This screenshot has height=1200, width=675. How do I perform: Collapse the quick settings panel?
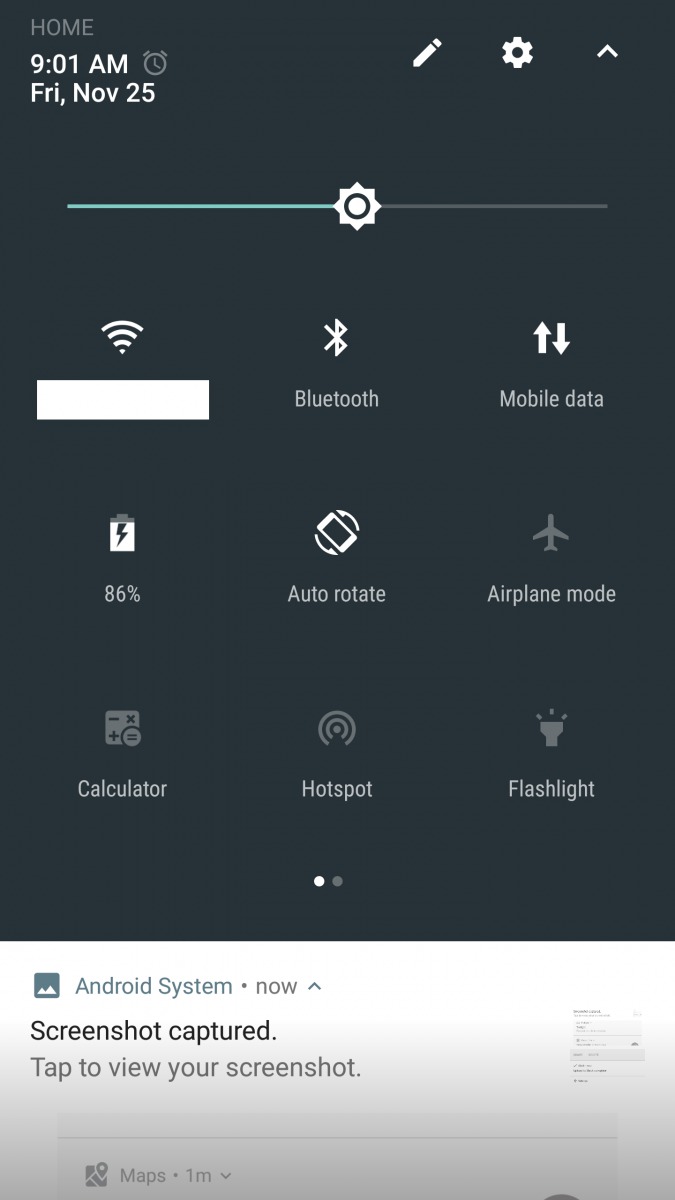pos(607,53)
